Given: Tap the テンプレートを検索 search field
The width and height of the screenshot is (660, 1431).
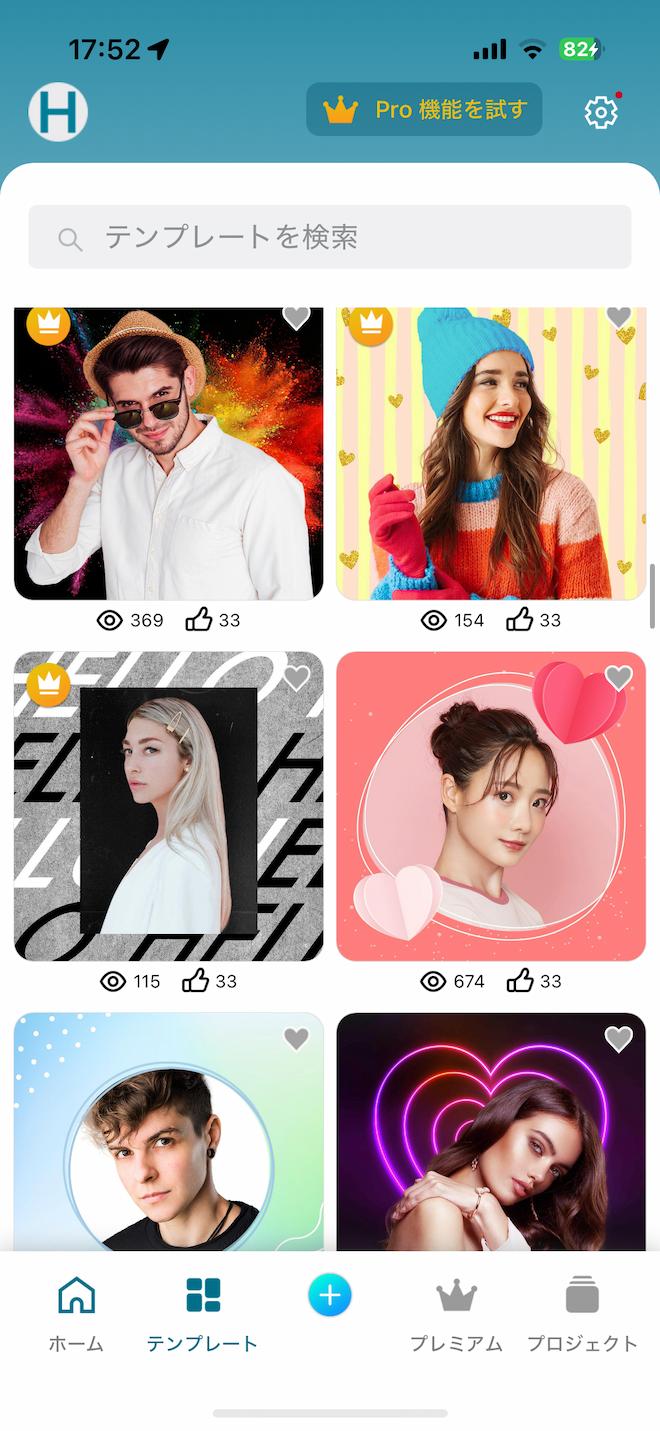Looking at the screenshot, I should pyautogui.click(x=330, y=237).
